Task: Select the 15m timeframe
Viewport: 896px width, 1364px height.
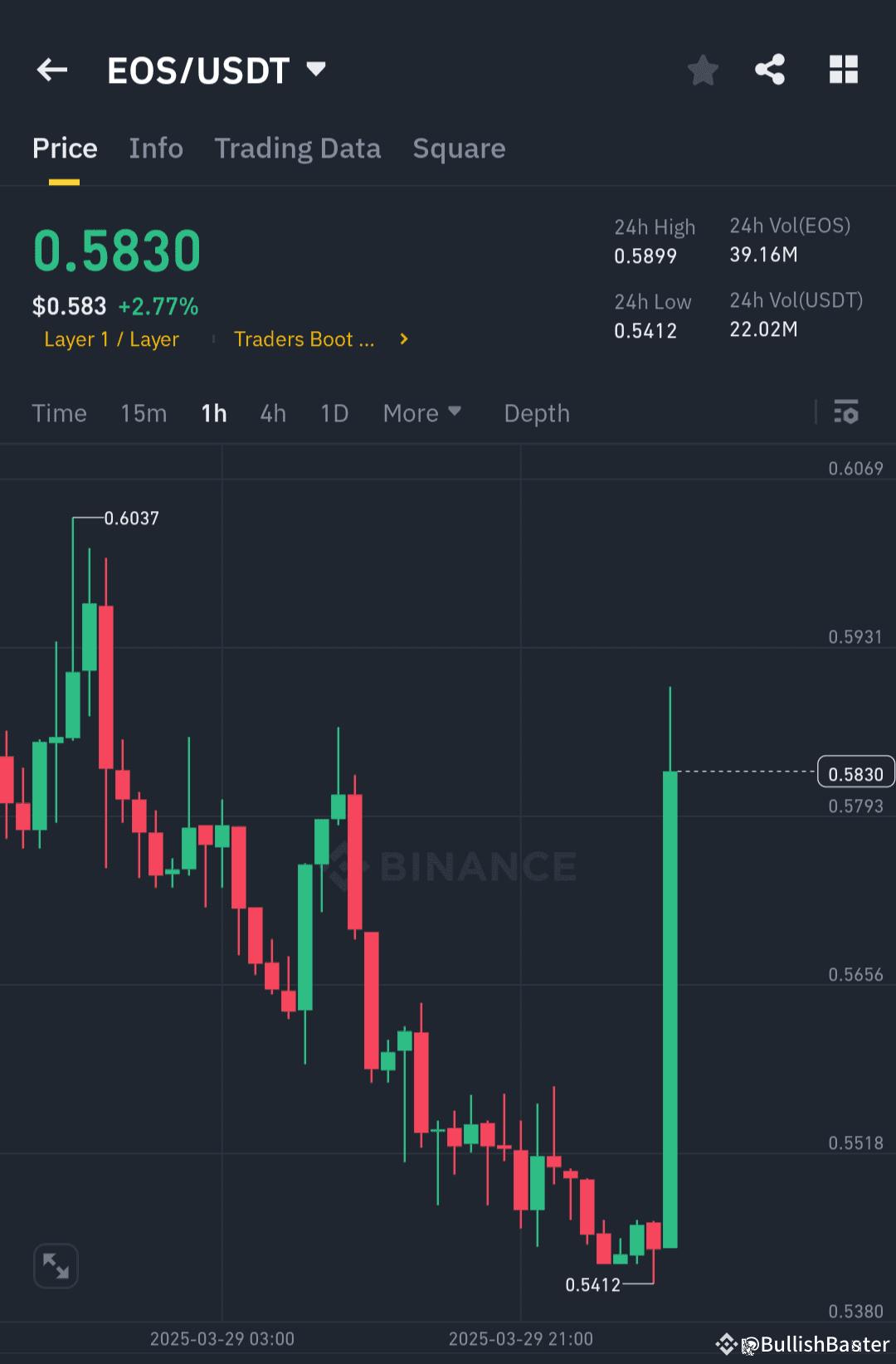Action: coord(143,412)
